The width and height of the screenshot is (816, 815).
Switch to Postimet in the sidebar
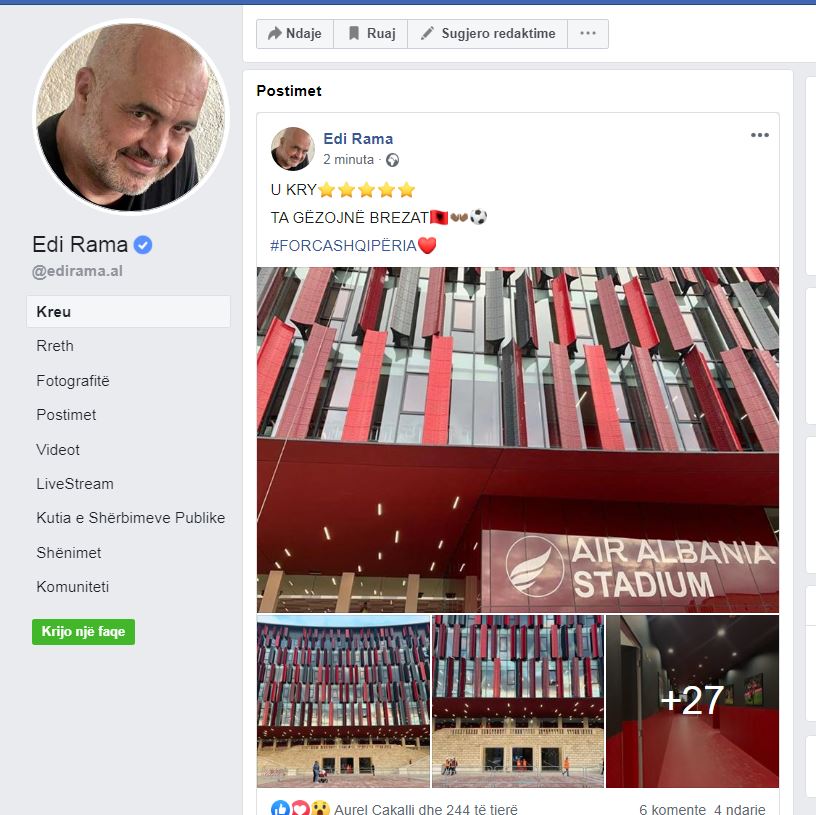66,415
